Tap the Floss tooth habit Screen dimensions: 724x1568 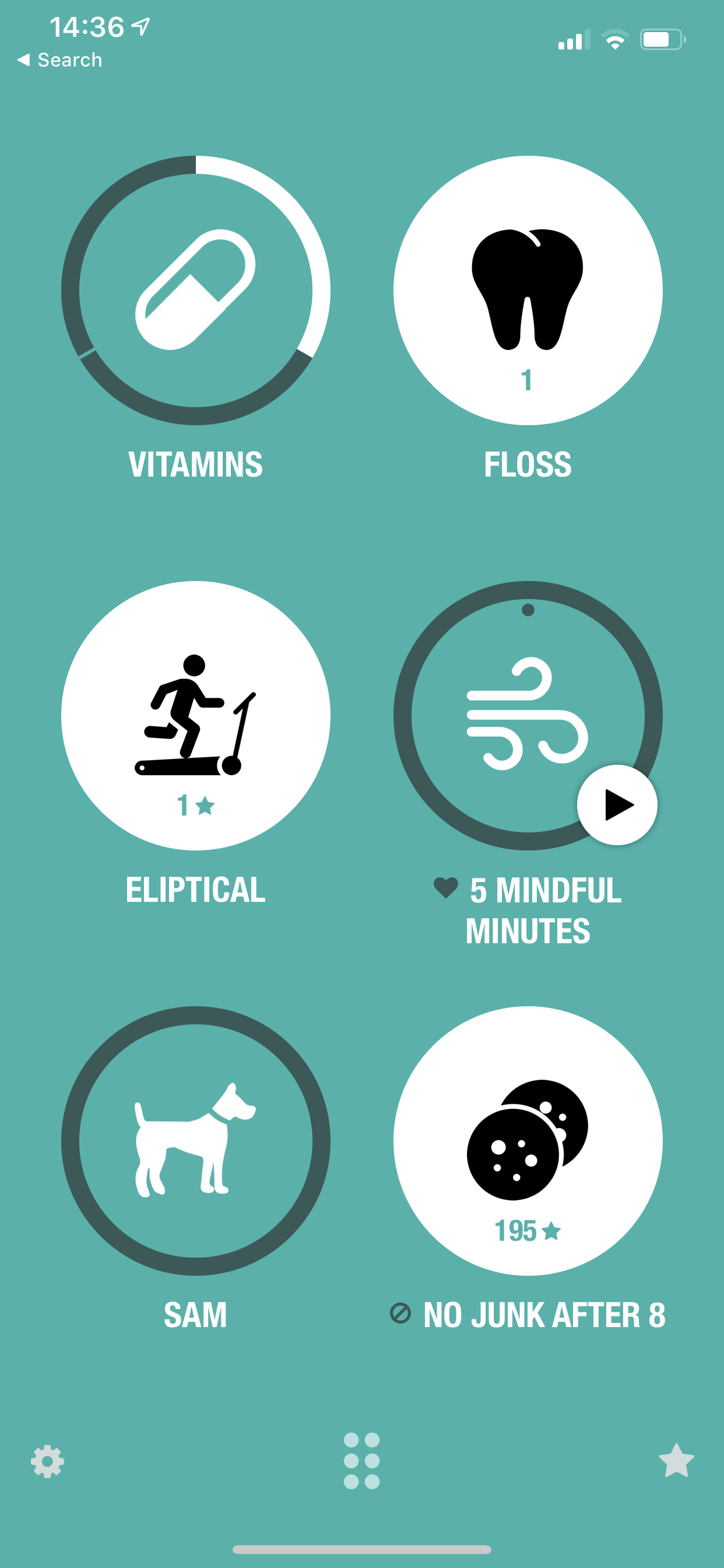[x=528, y=290]
